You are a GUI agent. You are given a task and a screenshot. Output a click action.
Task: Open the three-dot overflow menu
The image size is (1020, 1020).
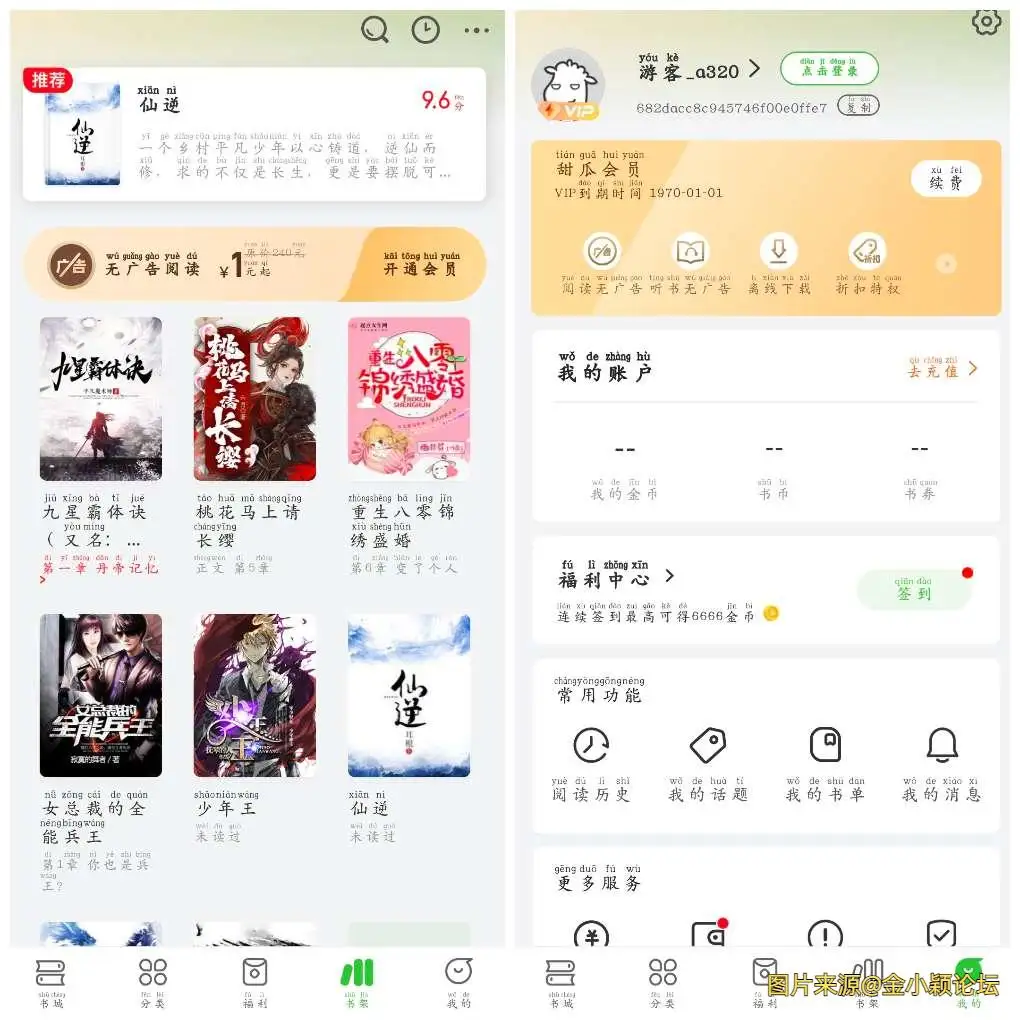pyautogui.click(x=477, y=31)
